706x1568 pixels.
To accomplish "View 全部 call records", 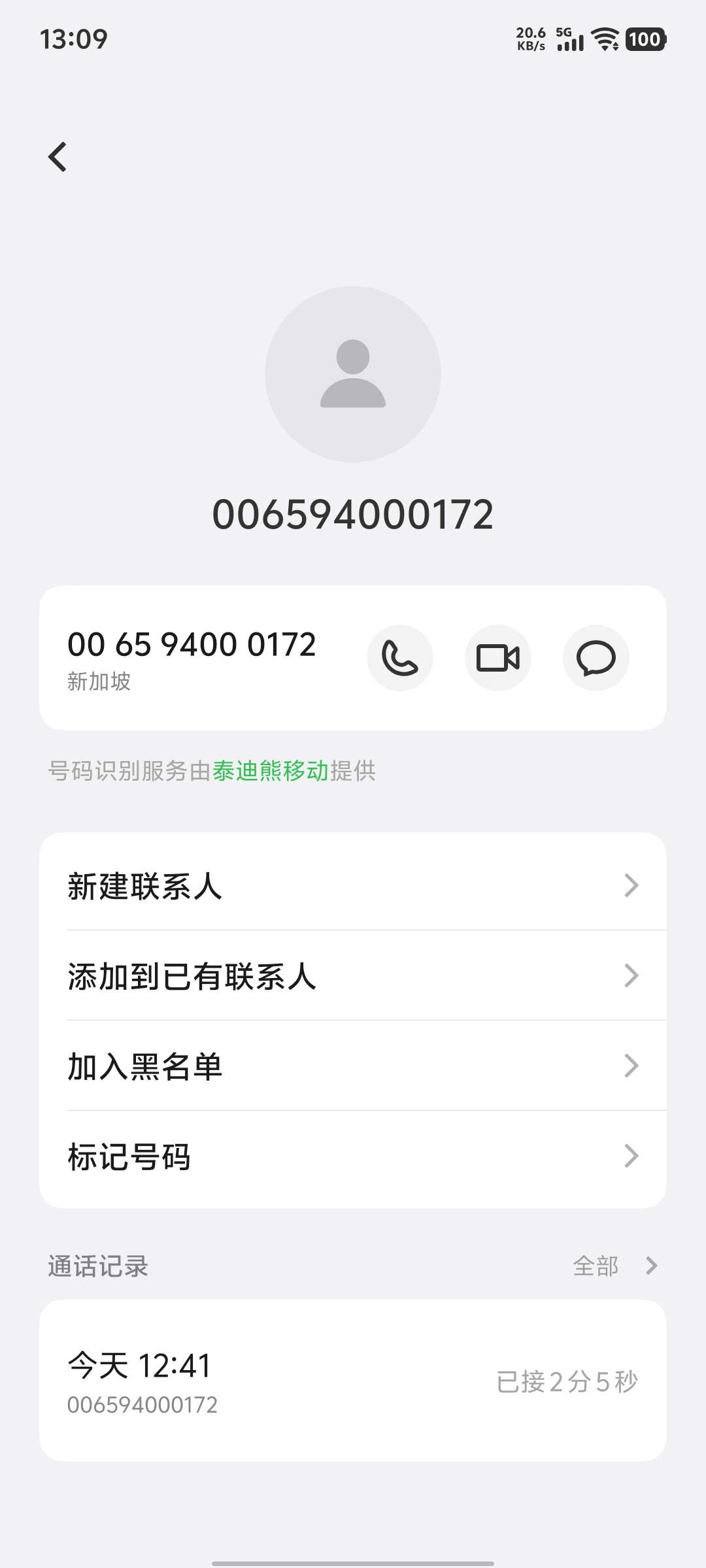I will [x=613, y=1266].
